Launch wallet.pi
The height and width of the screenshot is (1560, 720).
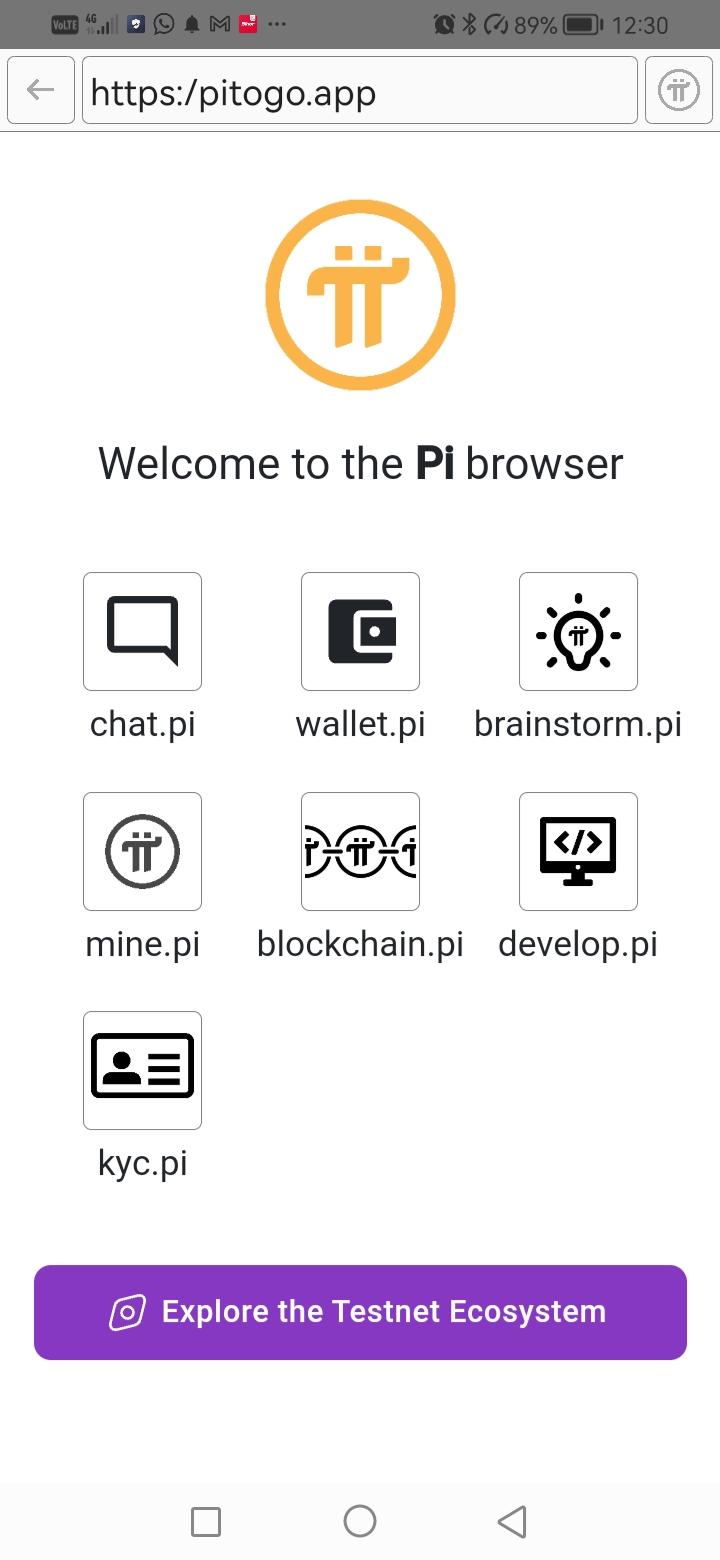tap(360, 632)
